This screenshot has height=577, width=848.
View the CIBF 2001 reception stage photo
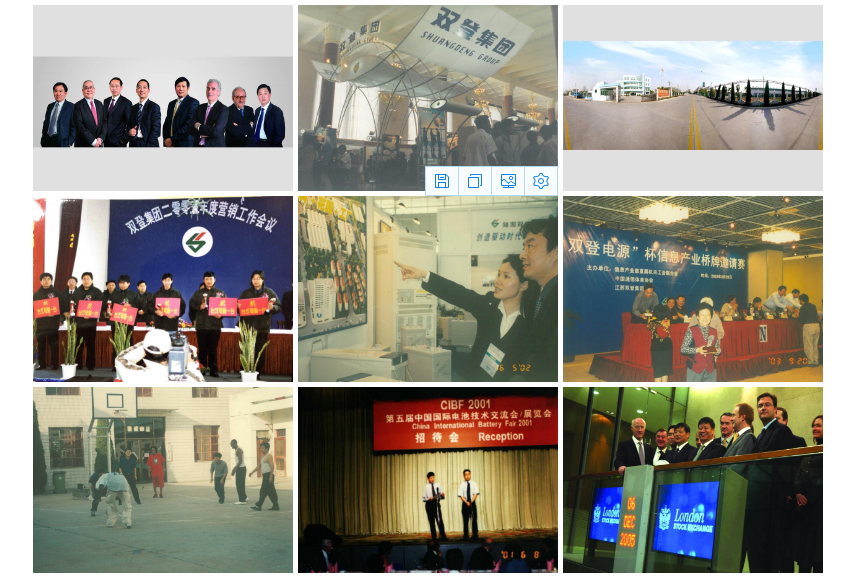coord(427,480)
